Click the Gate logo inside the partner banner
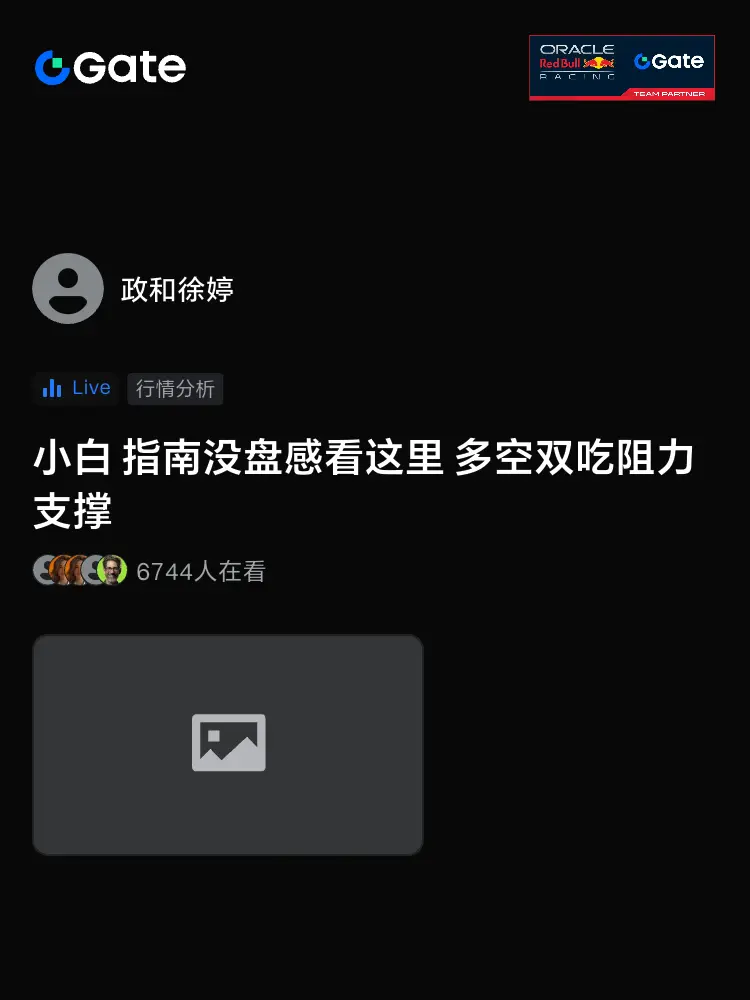This screenshot has width=750, height=1000. tap(670, 61)
